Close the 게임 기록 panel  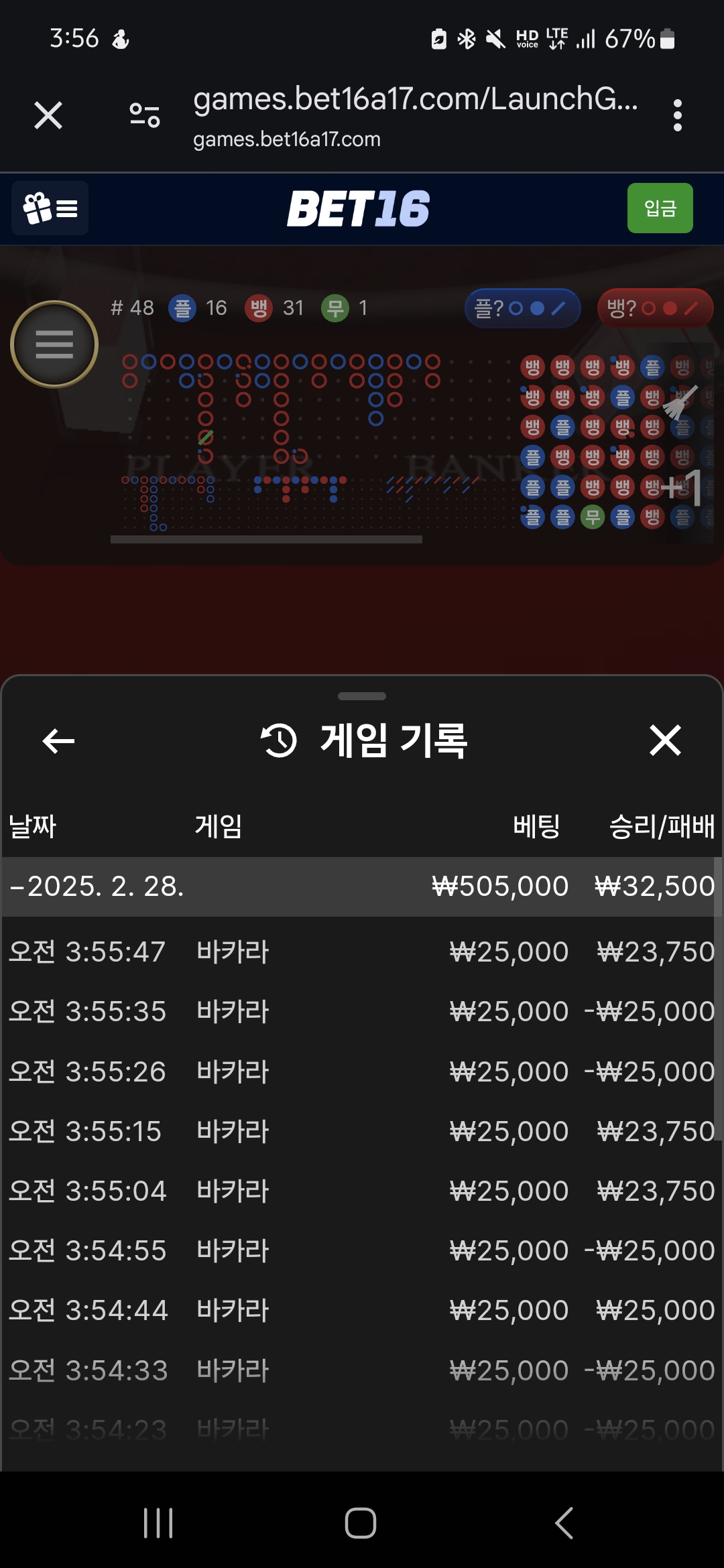(665, 740)
